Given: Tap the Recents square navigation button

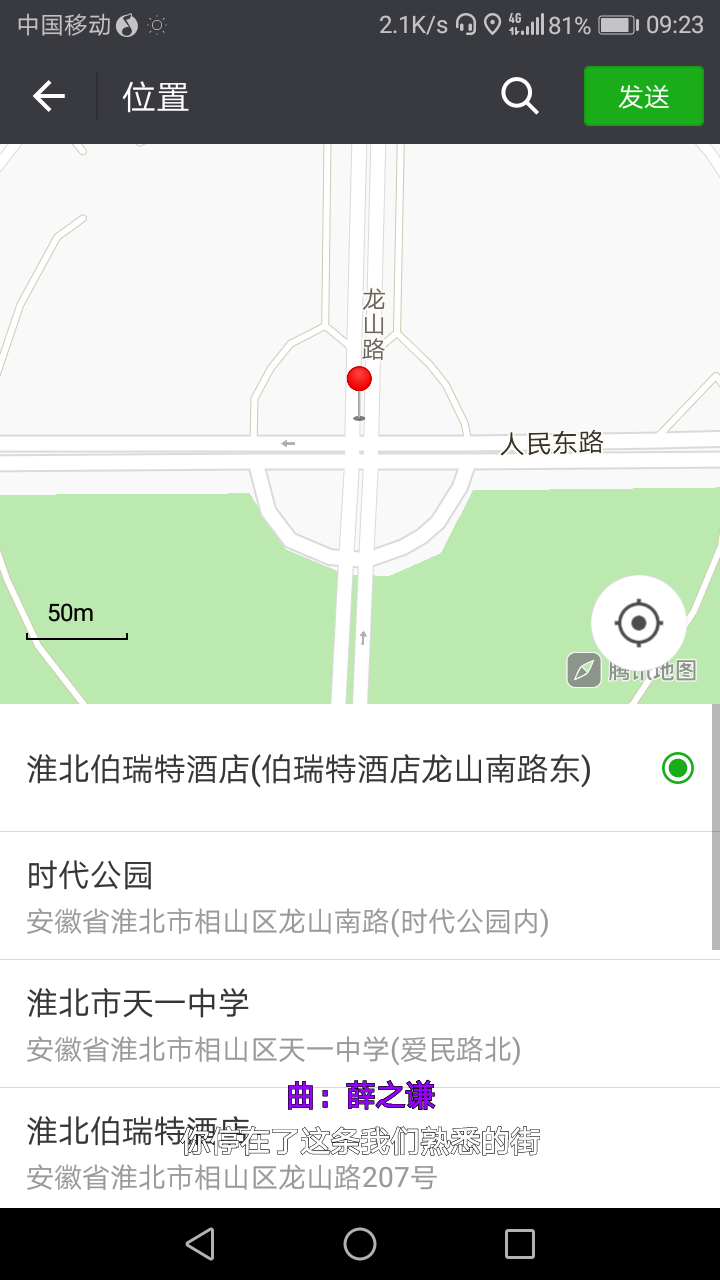Looking at the screenshot, I should tap(519, 1243).
